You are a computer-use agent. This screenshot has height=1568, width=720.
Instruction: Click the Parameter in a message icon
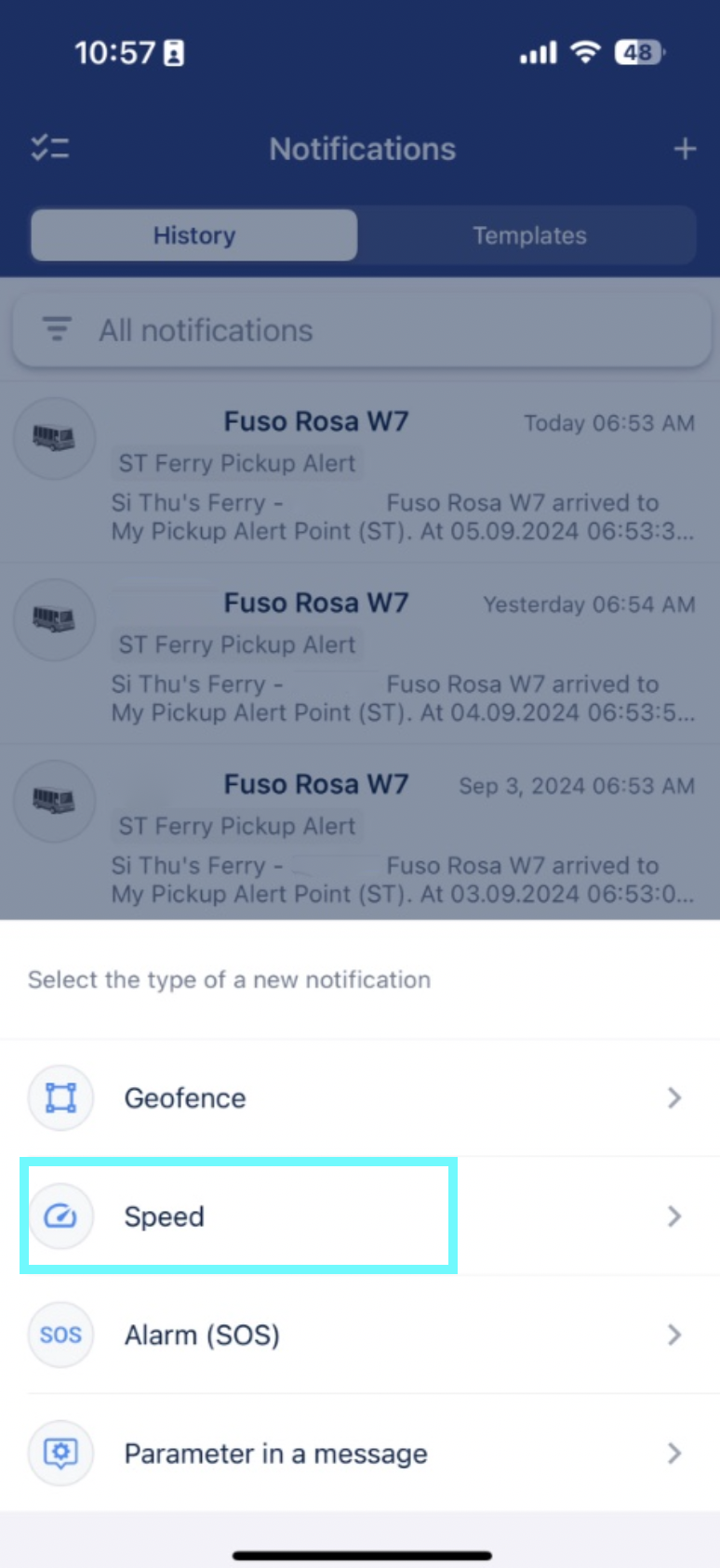(x=60, y=1453)
